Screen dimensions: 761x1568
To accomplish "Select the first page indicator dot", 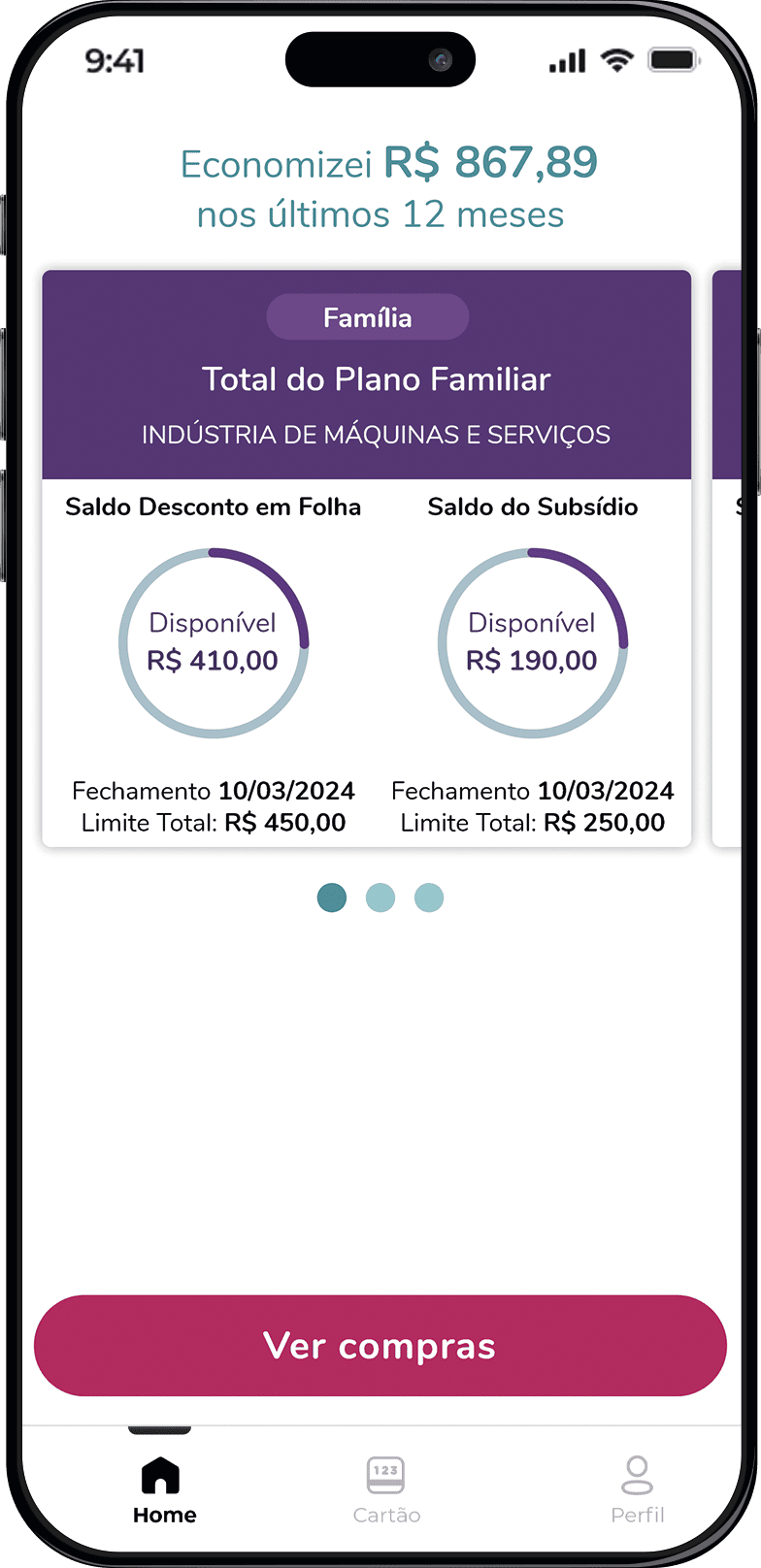I will 331,898.
